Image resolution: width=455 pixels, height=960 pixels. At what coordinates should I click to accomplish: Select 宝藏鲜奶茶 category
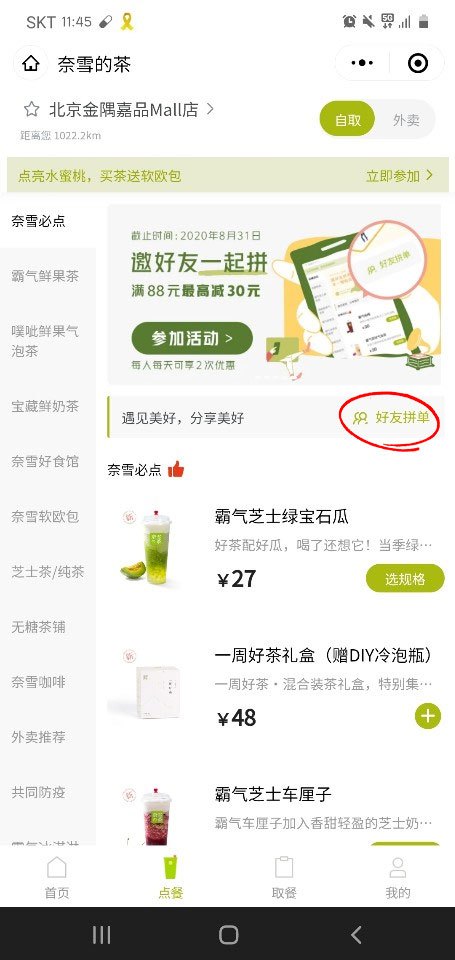pos(45,407)
